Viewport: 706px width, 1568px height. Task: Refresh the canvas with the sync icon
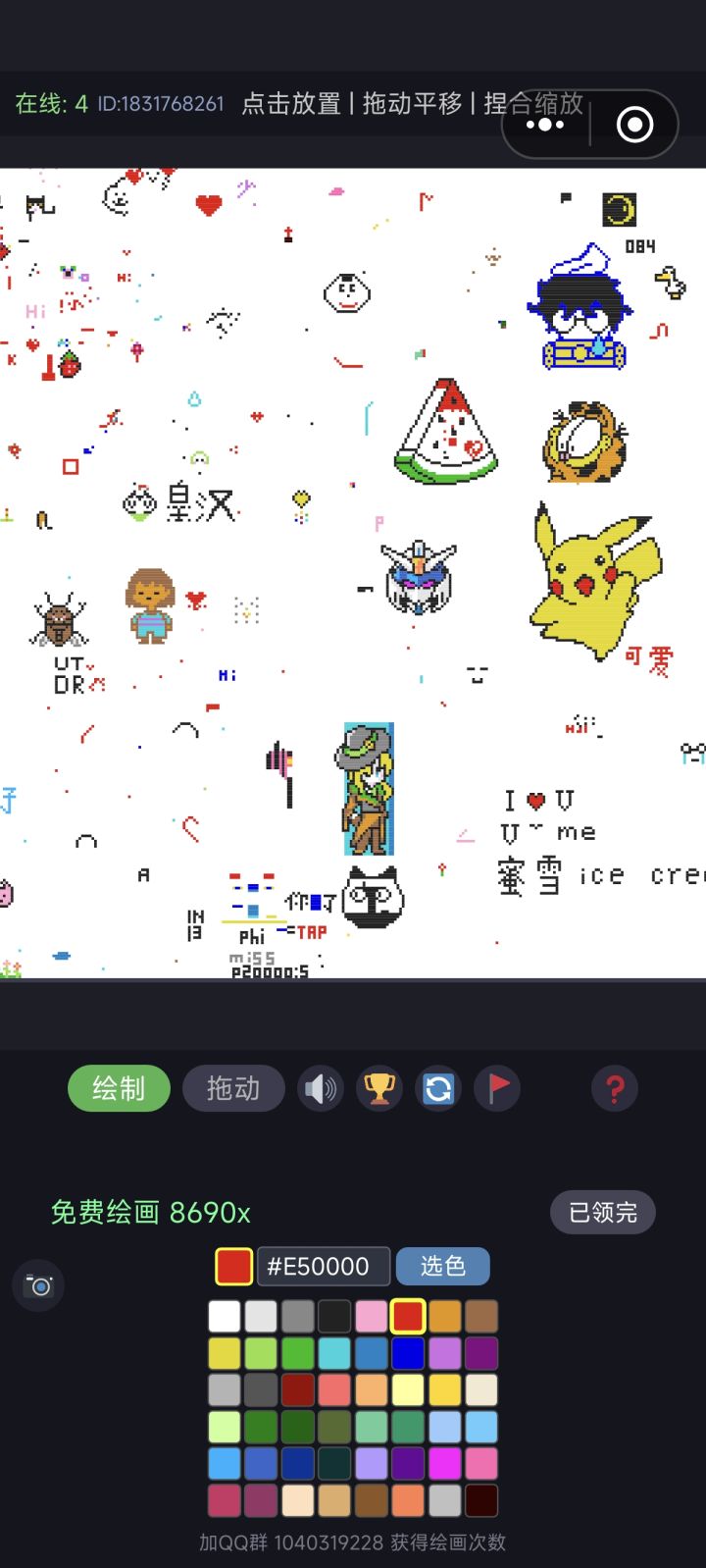click(x=438, y=1088)
